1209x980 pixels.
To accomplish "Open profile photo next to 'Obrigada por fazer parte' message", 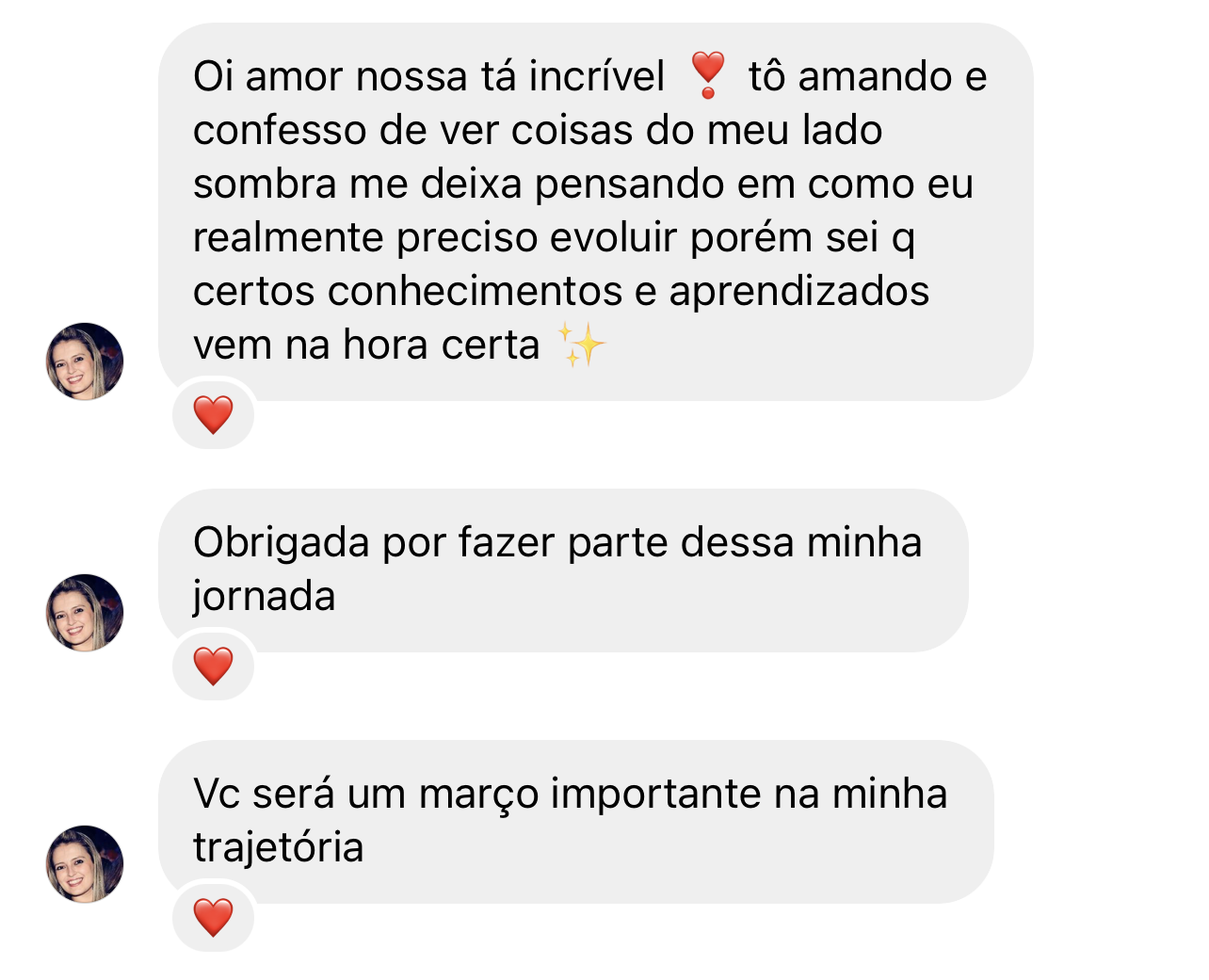I will pos(85,613).
